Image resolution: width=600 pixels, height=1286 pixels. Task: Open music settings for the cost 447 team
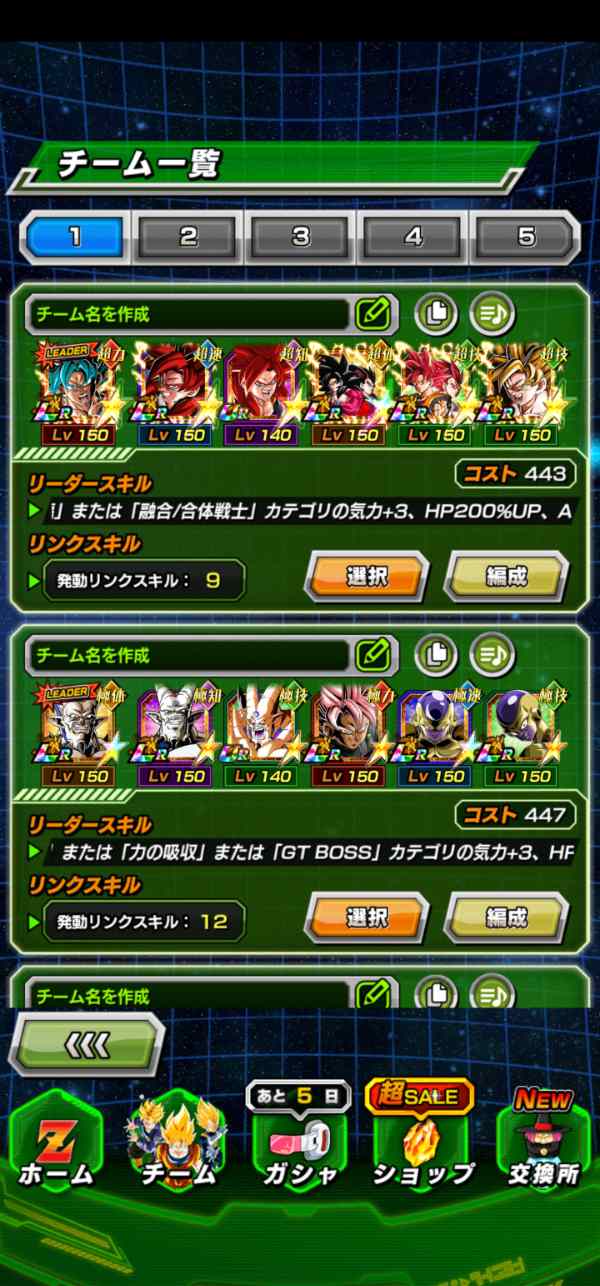click(491, 655)
